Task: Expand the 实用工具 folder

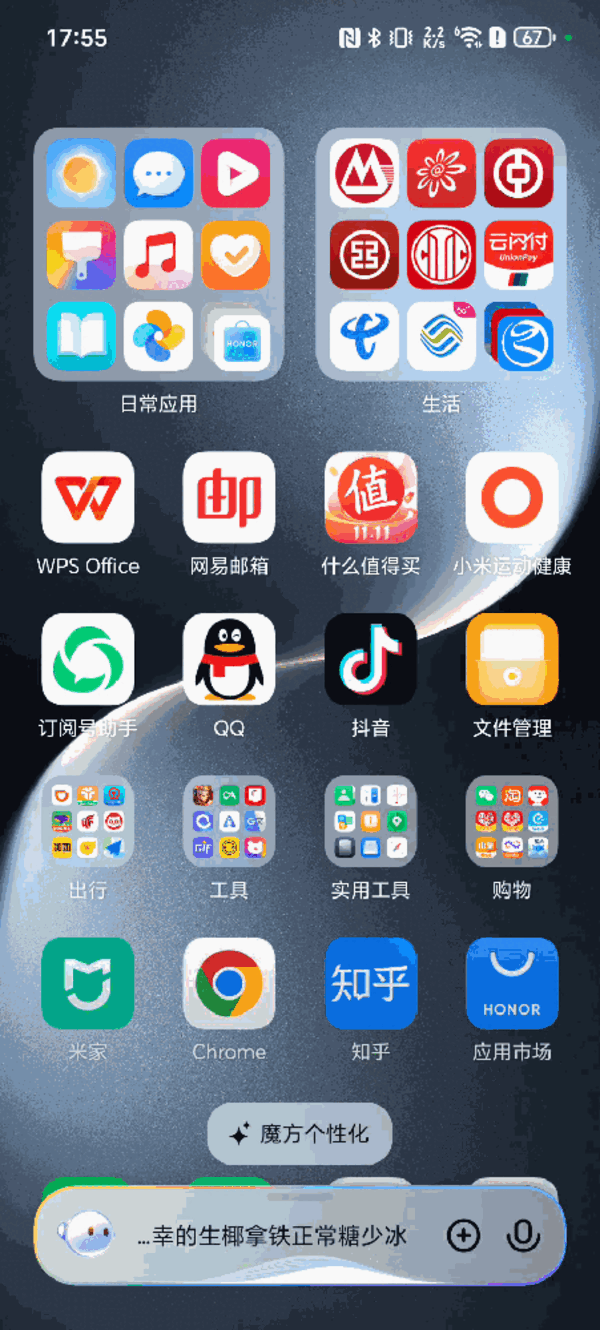Action: pos(371,821)
